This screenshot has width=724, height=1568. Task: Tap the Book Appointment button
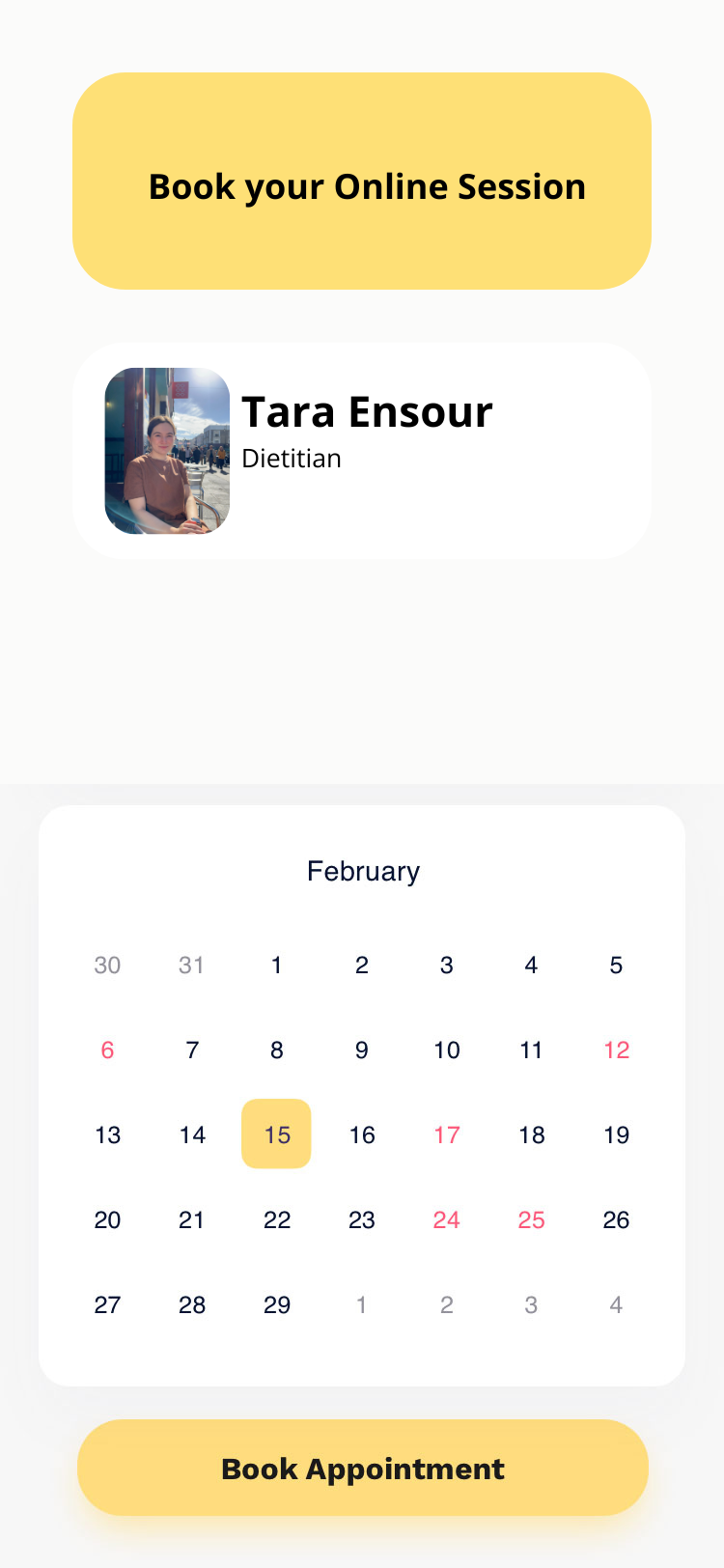(362, 1468)
